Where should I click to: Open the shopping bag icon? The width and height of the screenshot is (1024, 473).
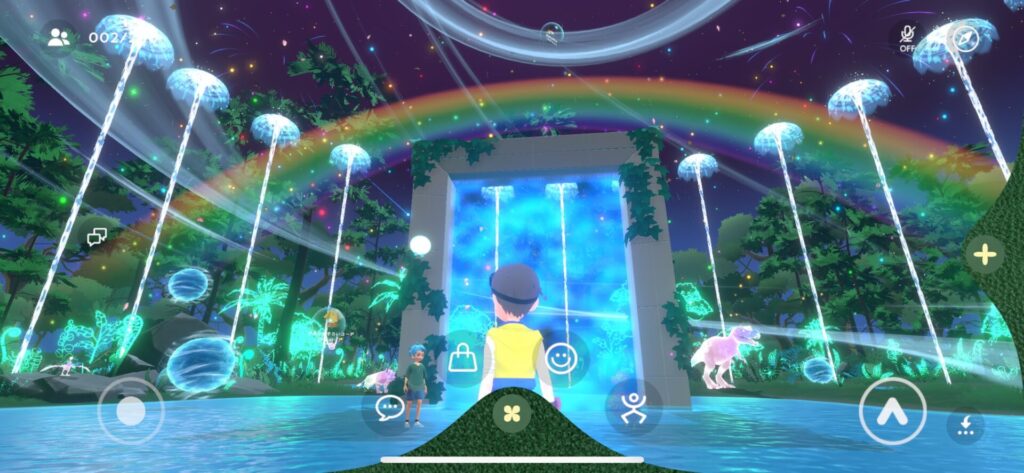461,357
